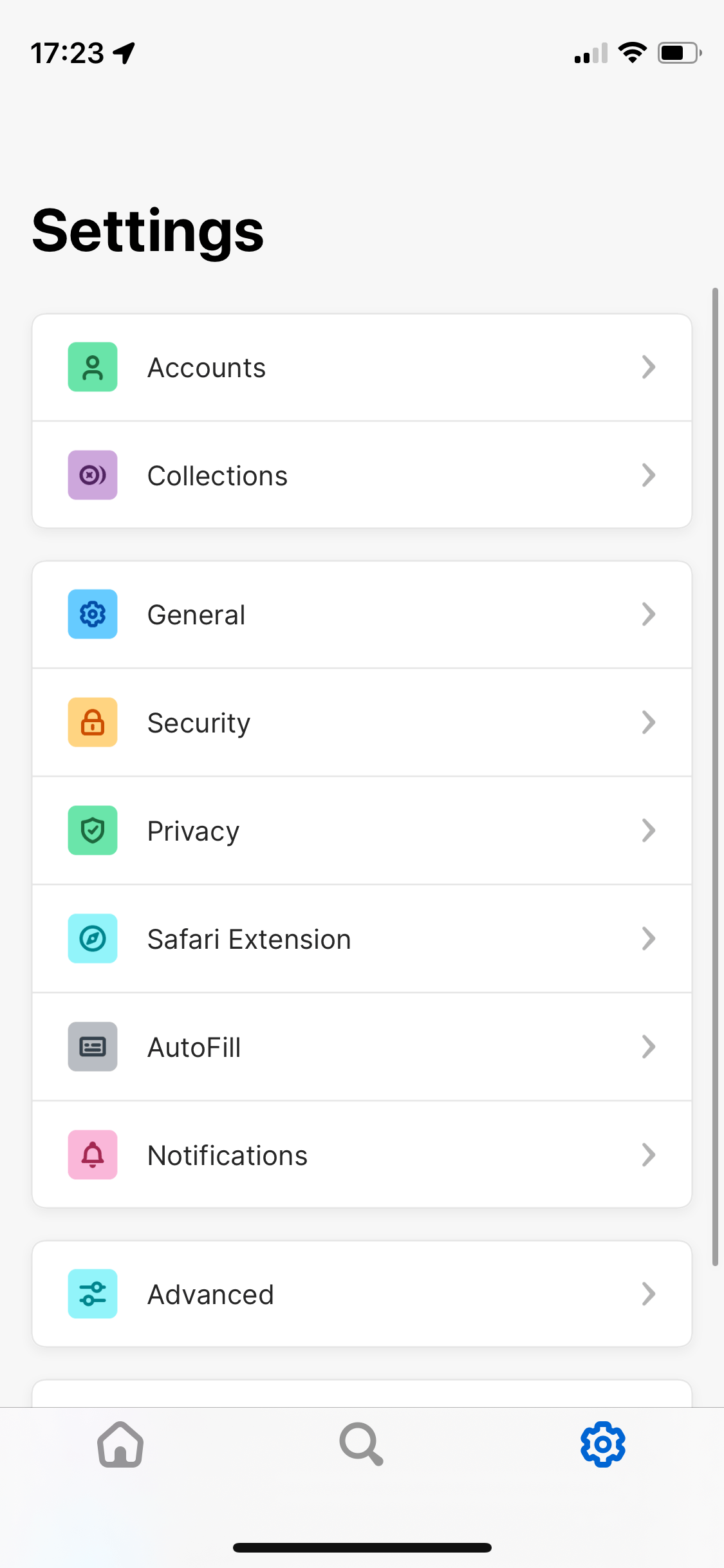
Task: Enter the Advanced settings
Action: coord(362,1294)
